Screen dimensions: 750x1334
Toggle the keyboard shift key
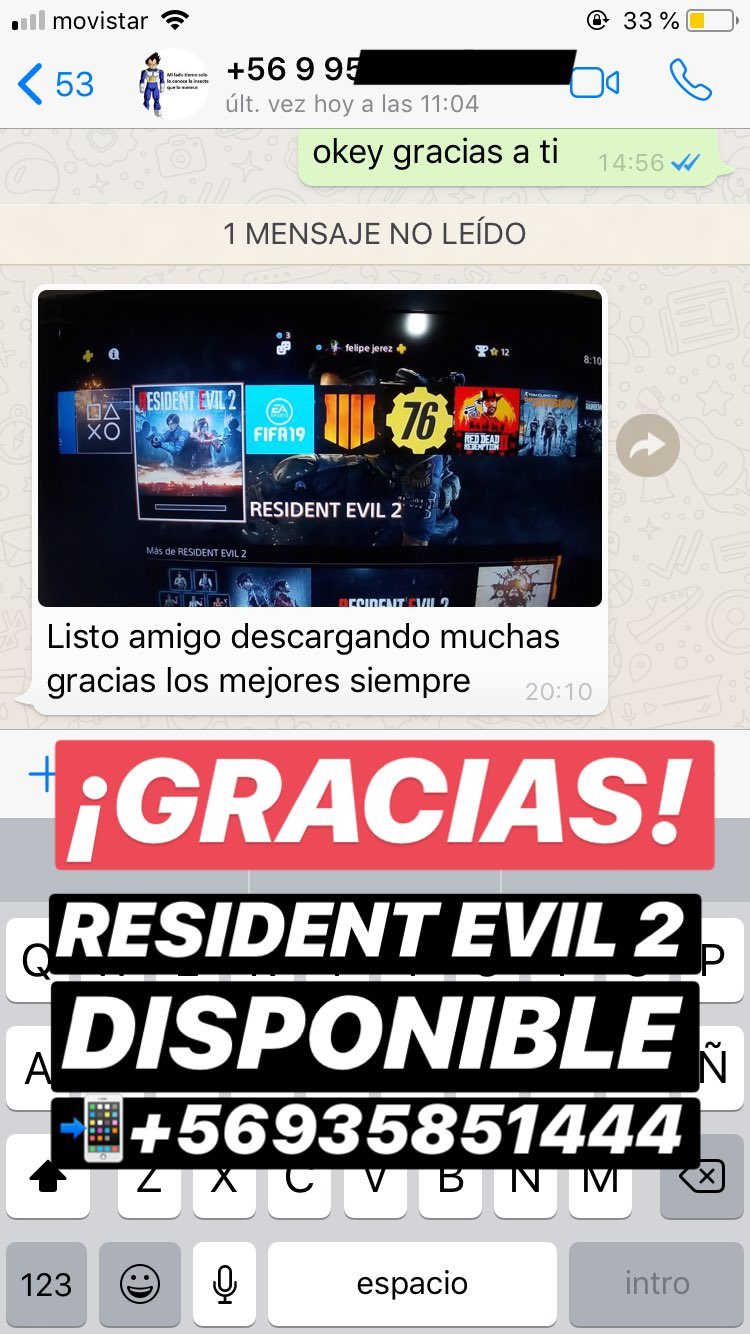pos(48,1178)
